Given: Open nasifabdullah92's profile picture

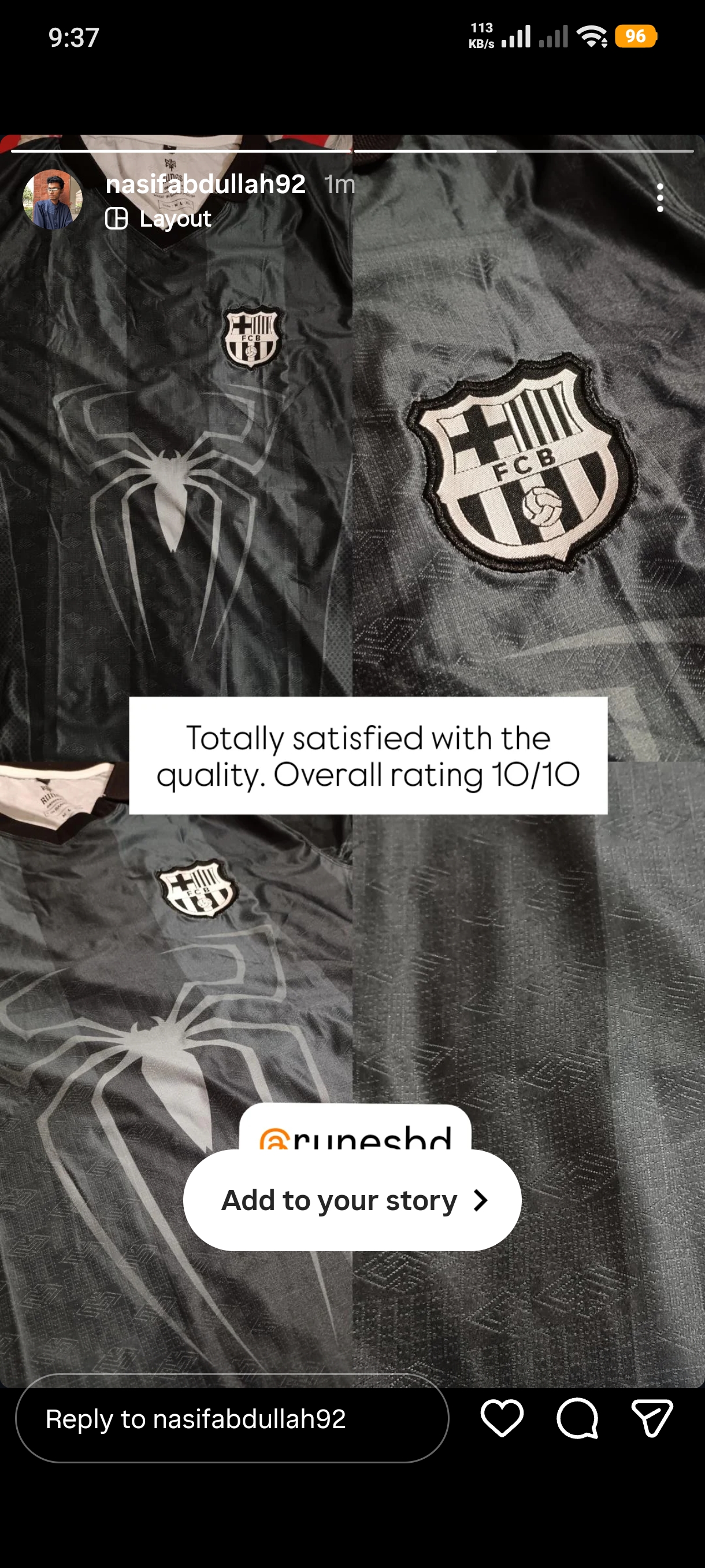Looking at the screenshot, I should [x=53, y=199].
